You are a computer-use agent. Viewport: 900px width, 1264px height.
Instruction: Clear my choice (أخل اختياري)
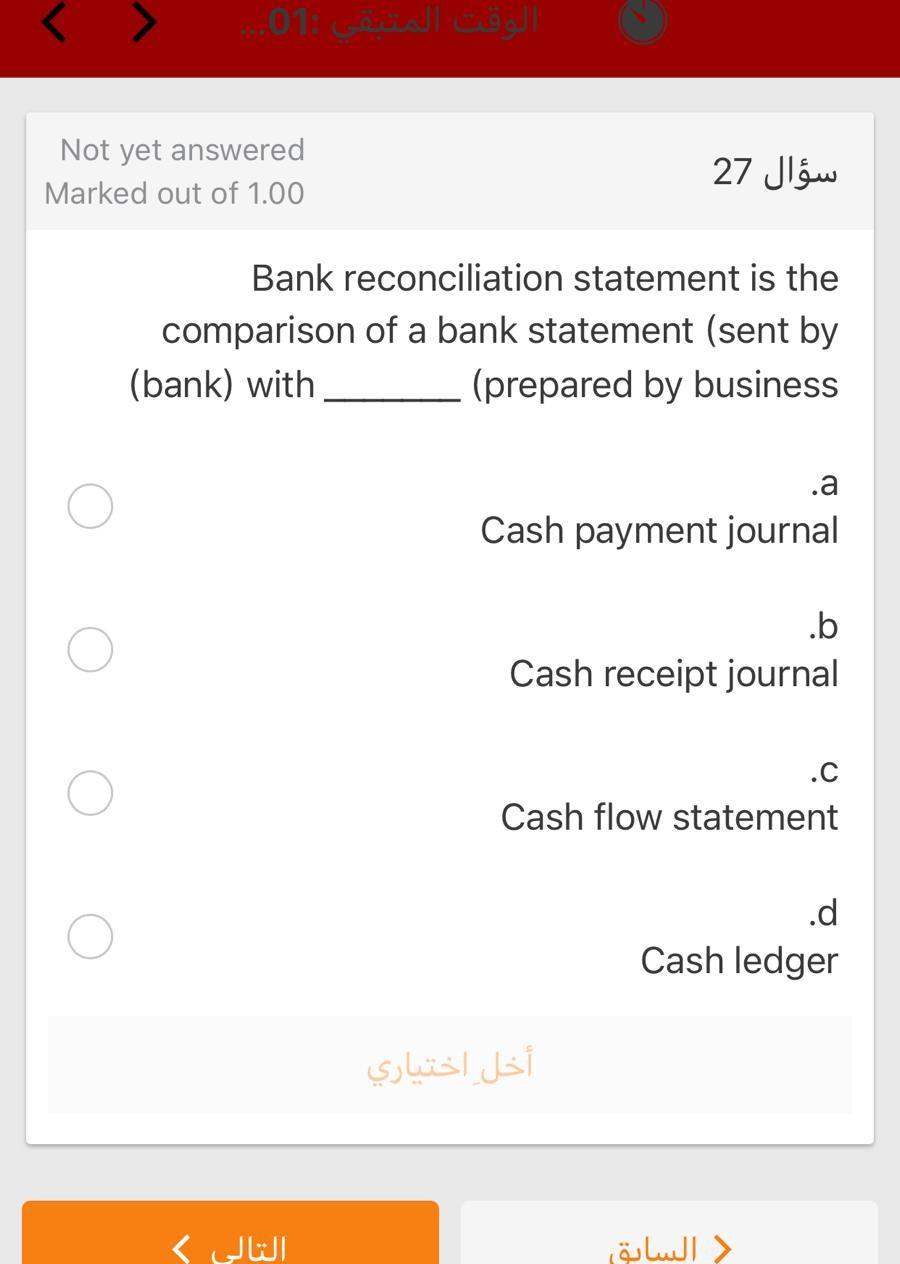[450, 1066]
